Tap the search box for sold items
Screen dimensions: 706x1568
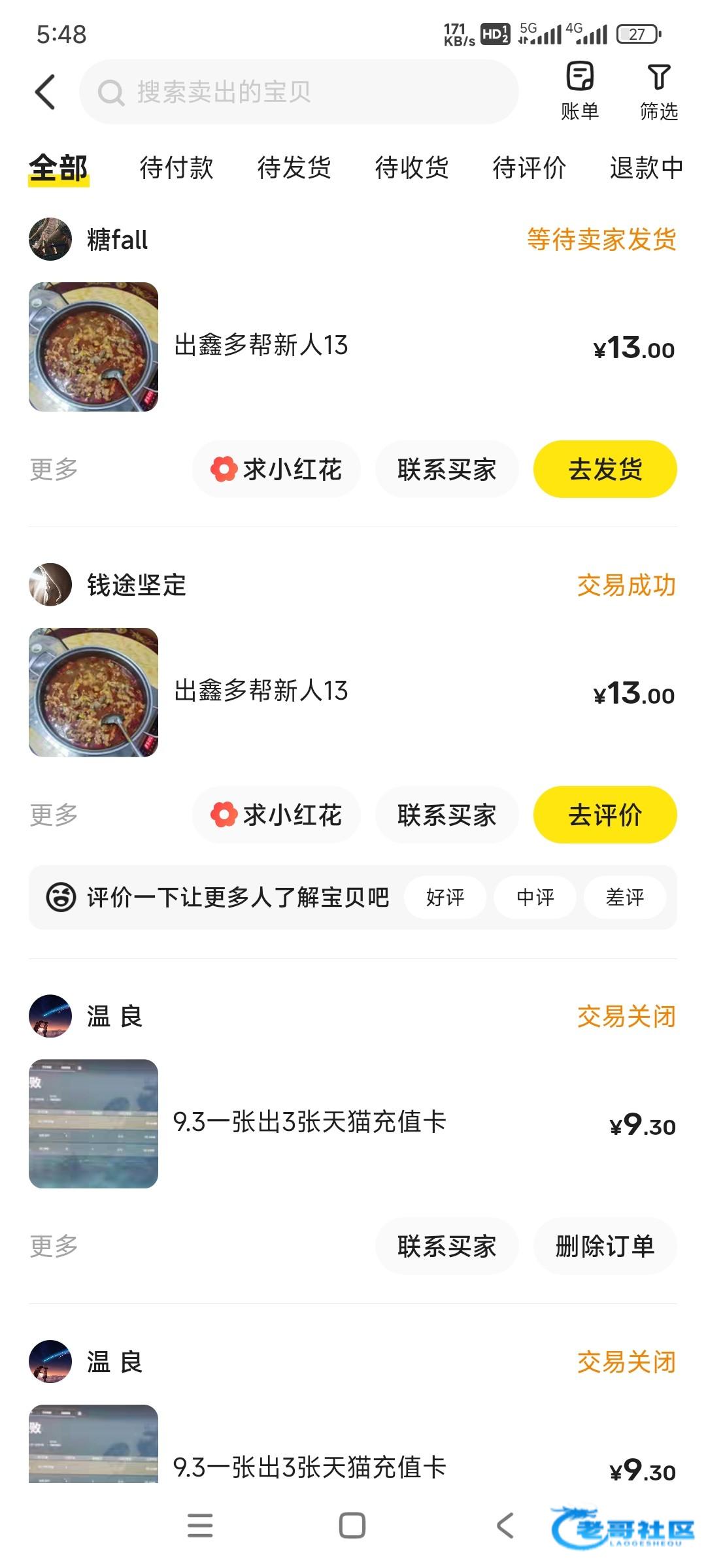pyautogui.click(x=298, y=91)
